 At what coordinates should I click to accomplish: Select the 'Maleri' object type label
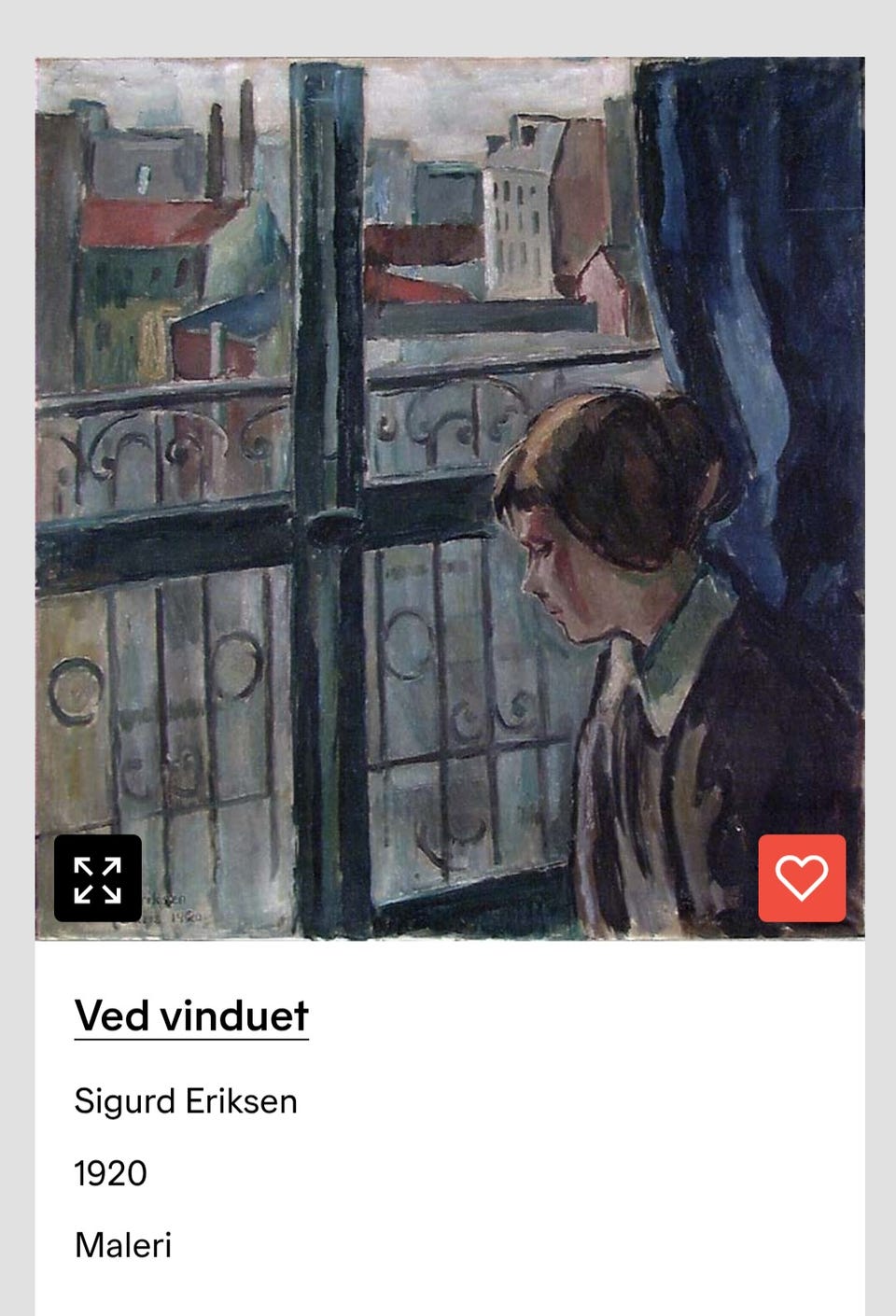pyautogui.click(x=124, y=1244)
